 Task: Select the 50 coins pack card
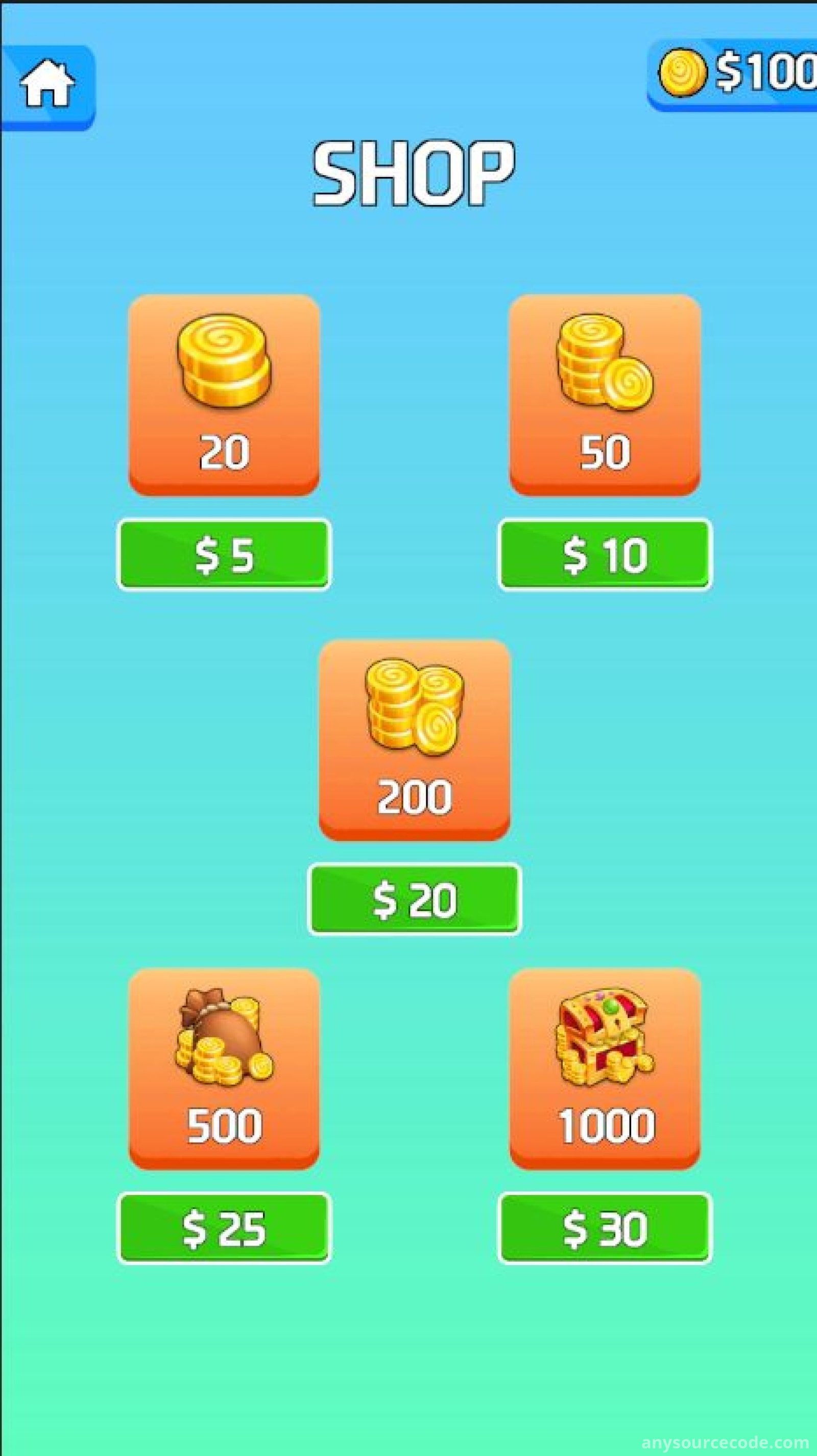click(605, 394)
